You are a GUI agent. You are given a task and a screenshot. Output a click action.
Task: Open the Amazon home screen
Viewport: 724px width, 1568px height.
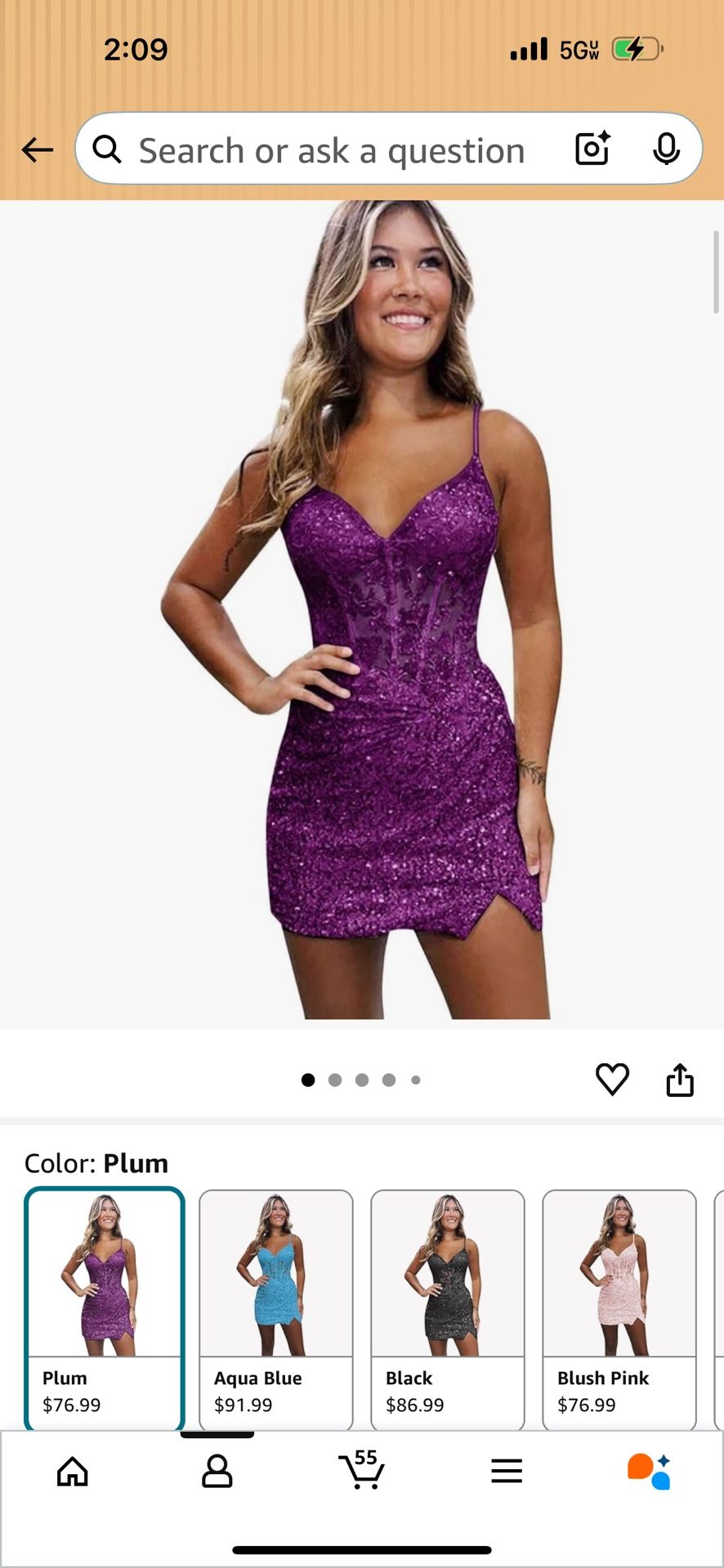click(x=73, y=1472)
